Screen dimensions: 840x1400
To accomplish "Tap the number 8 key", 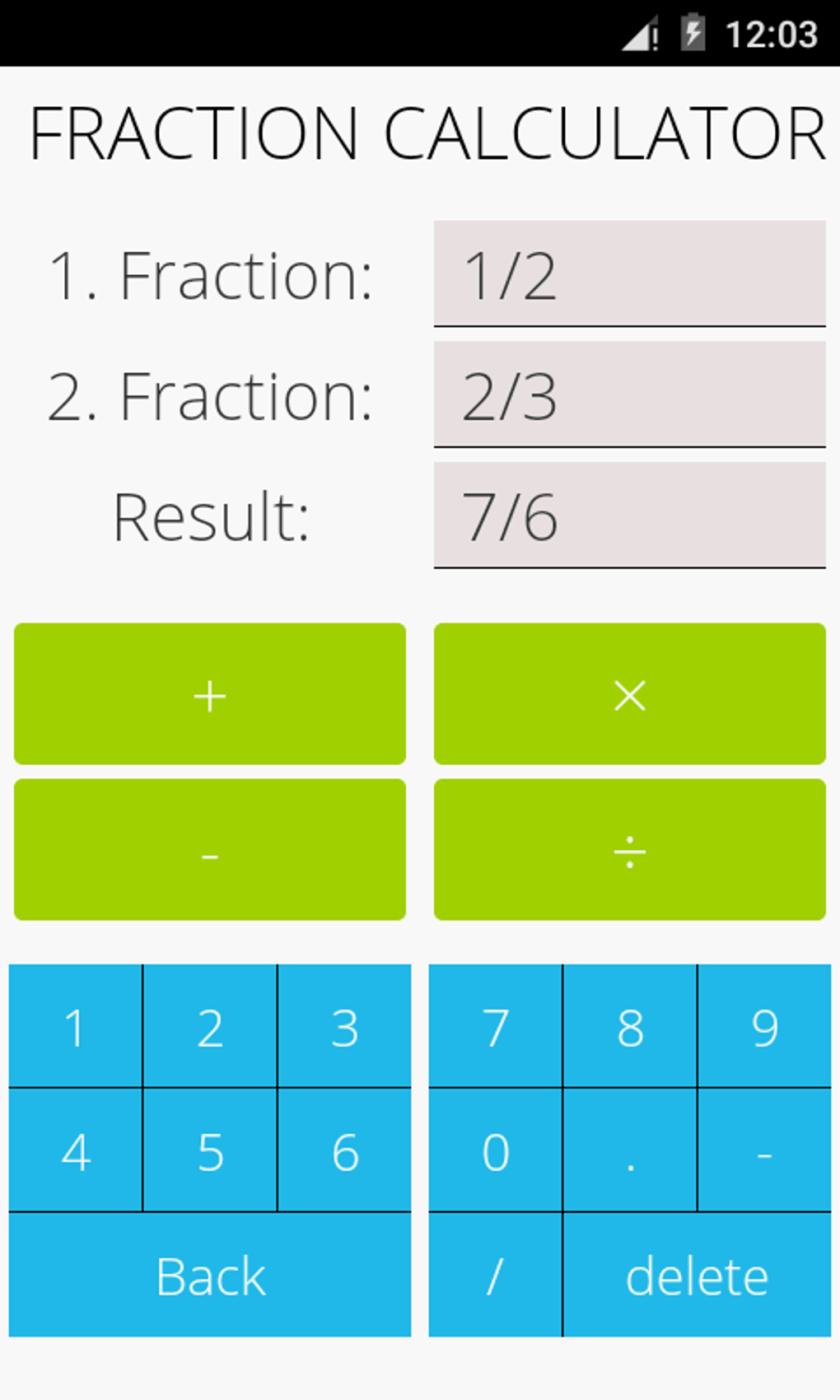I will pos(628,1026).
